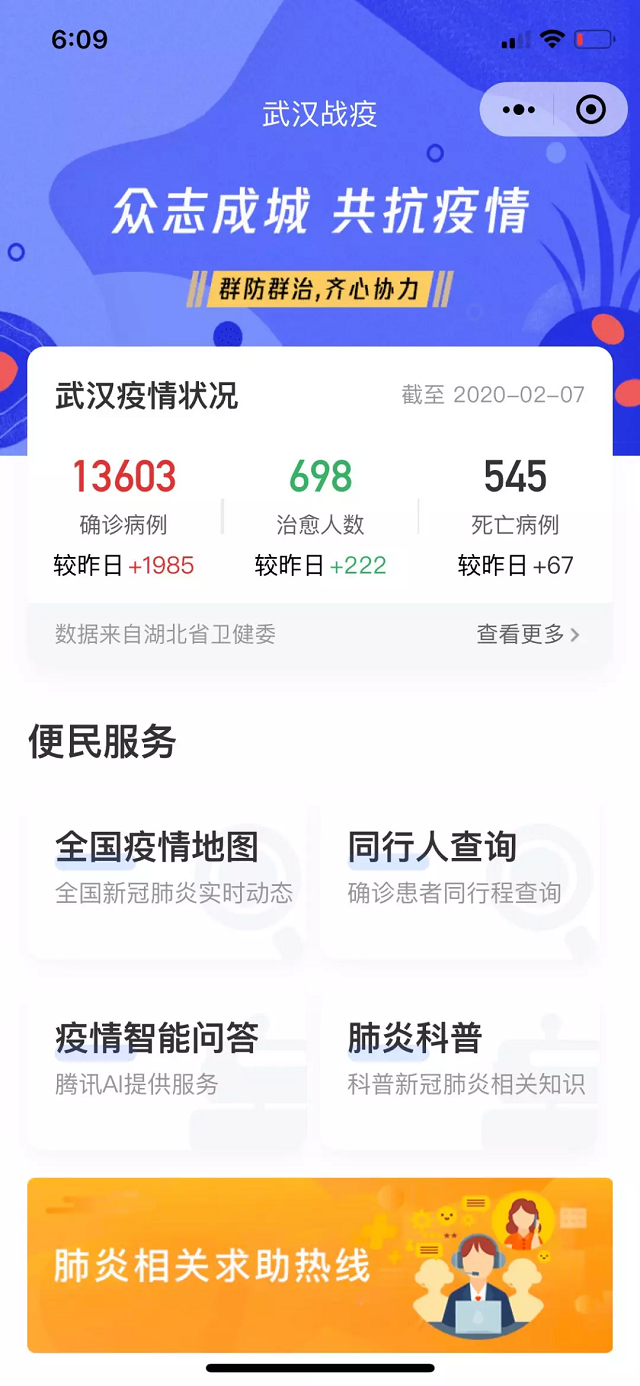Close the mini program via circle icon

(591, 110)
